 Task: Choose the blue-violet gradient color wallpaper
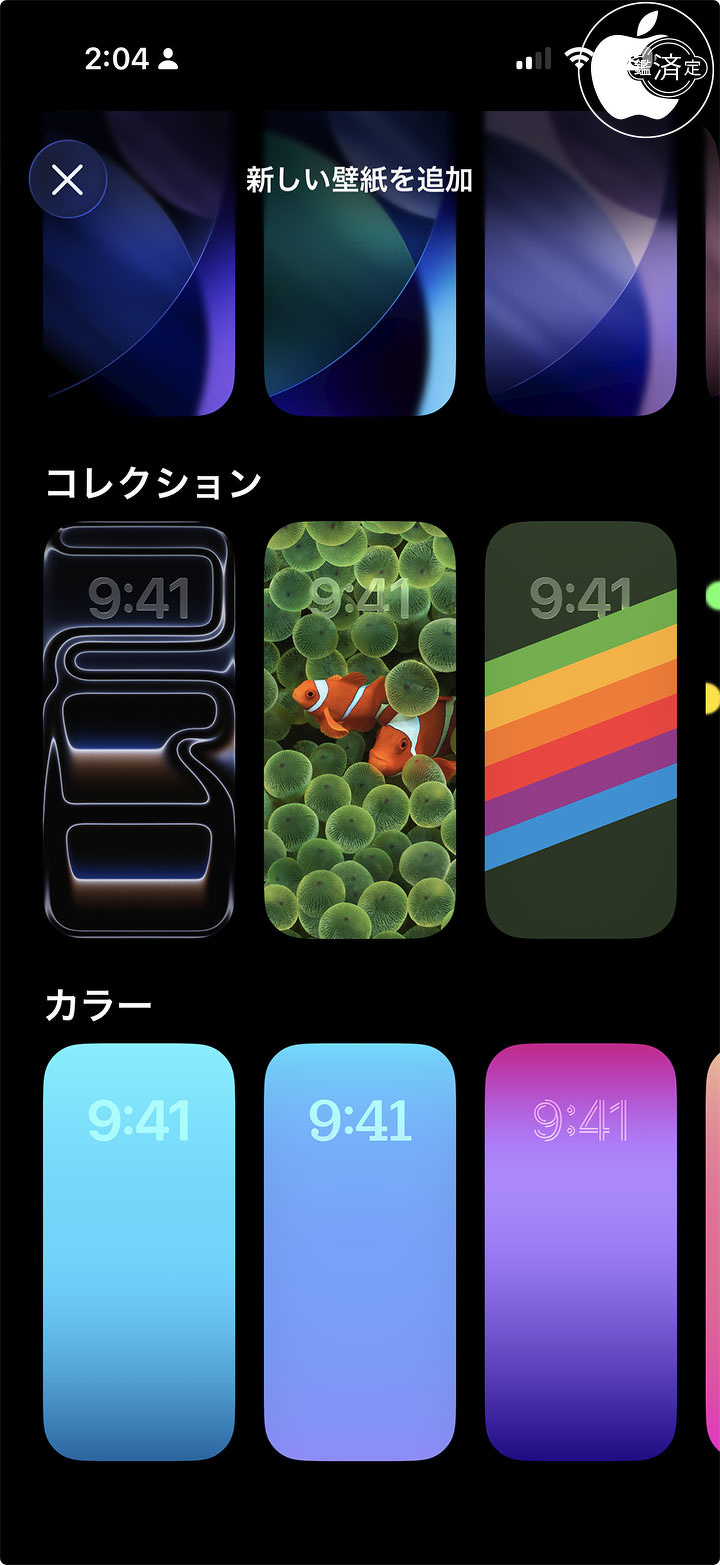[360, 1252]
